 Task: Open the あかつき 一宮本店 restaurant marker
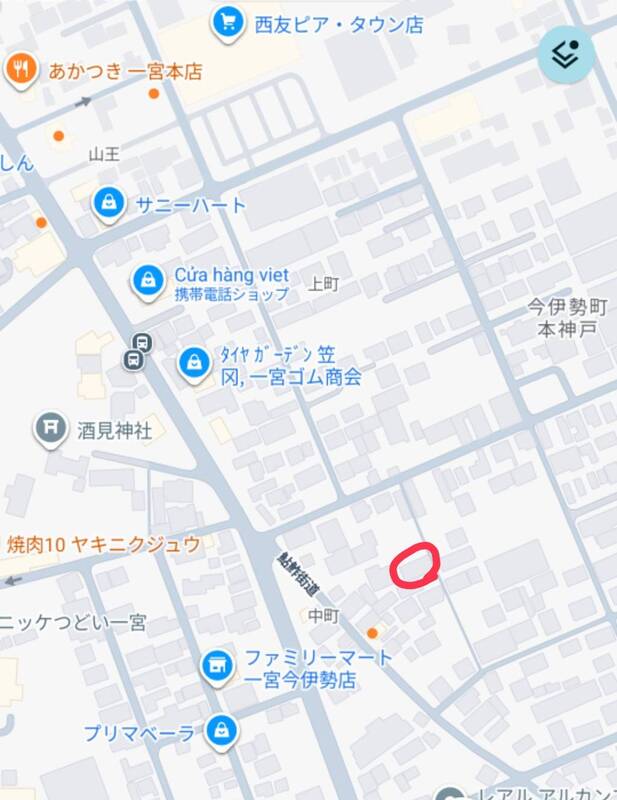coord(21,69)
